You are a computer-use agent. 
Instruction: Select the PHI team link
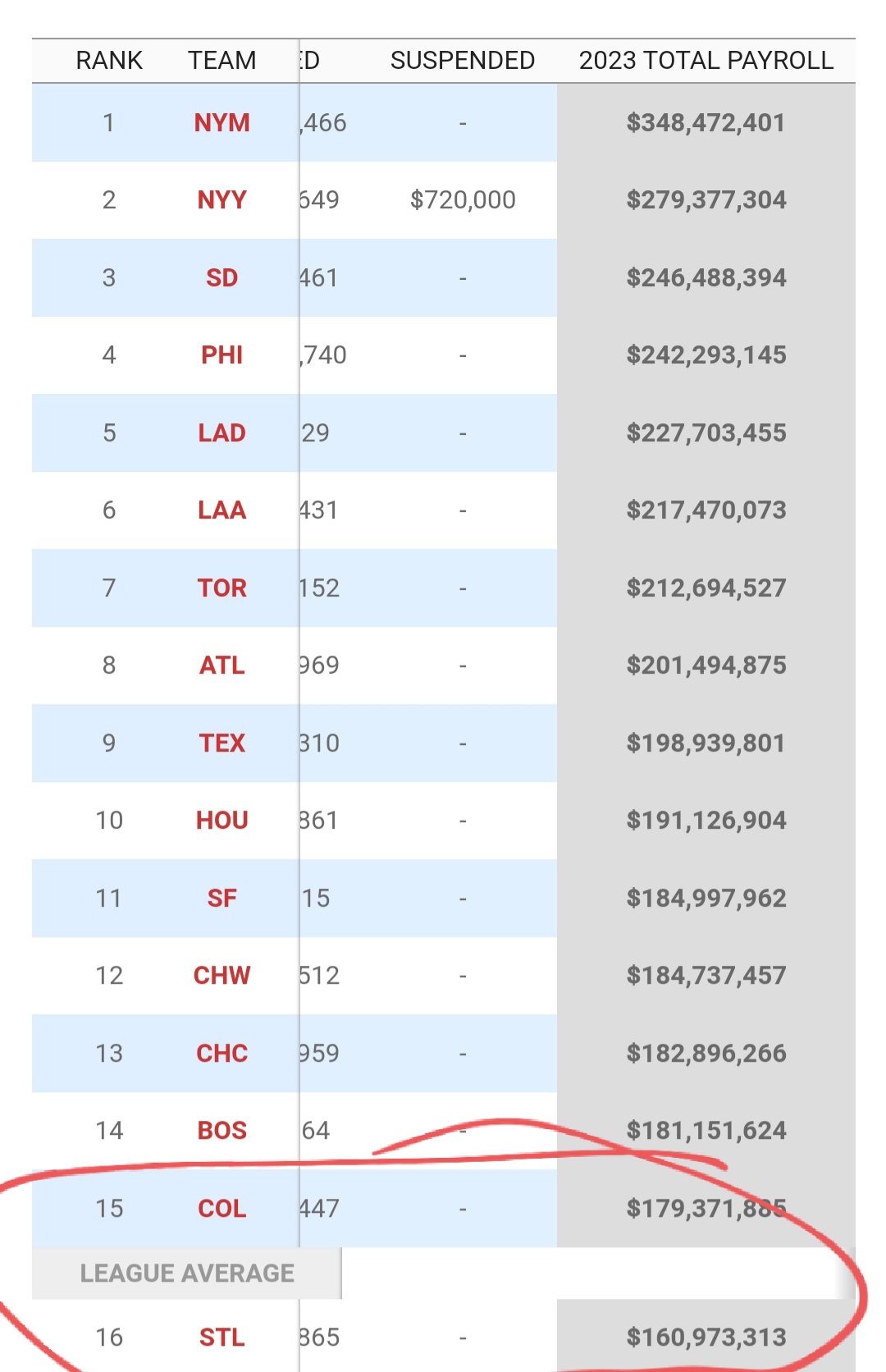(221, 355)
